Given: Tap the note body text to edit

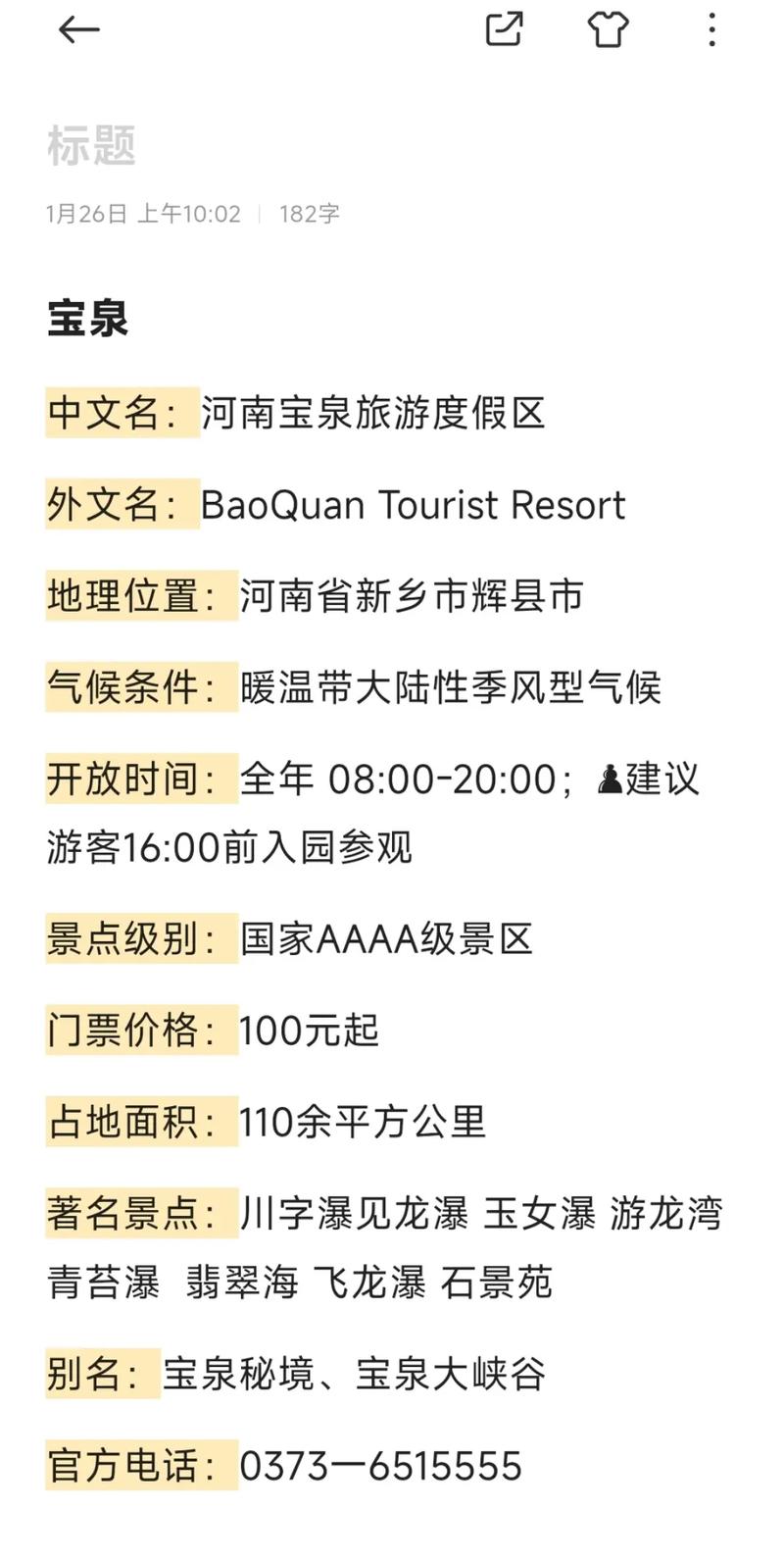Looking at the screenshot, I should (392, 688).
